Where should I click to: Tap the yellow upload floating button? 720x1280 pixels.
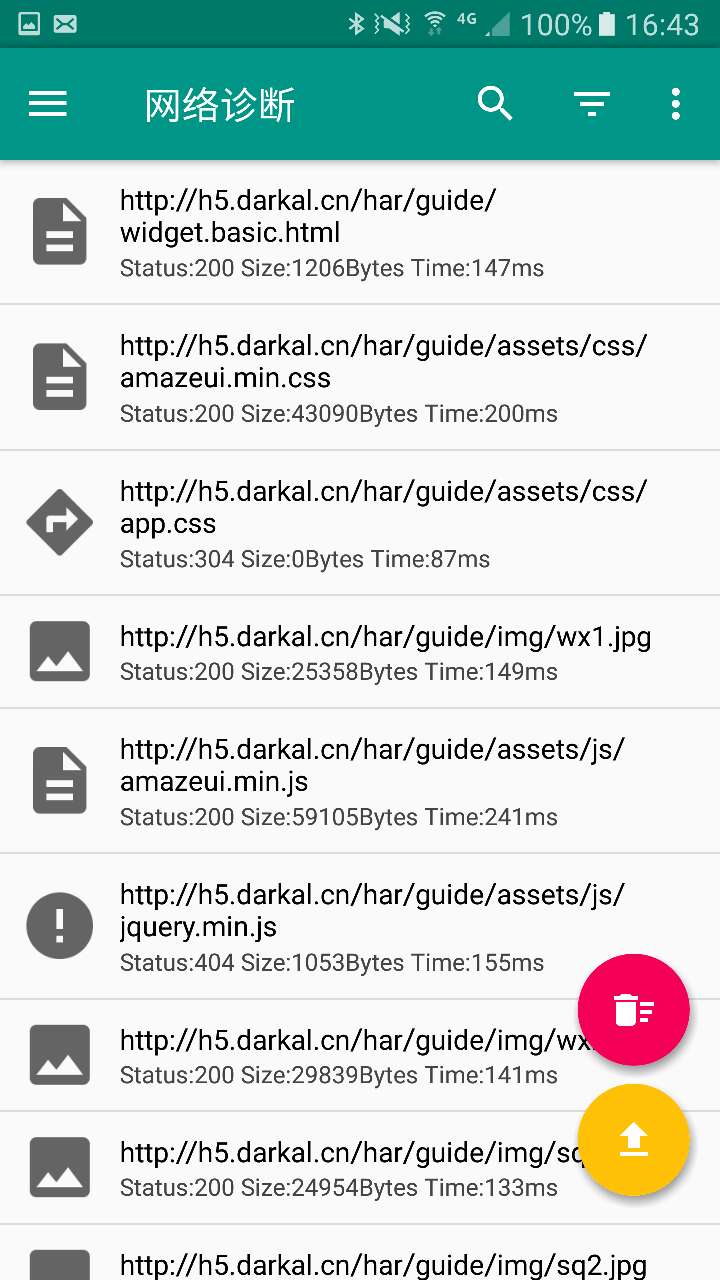coord(634,1140)
